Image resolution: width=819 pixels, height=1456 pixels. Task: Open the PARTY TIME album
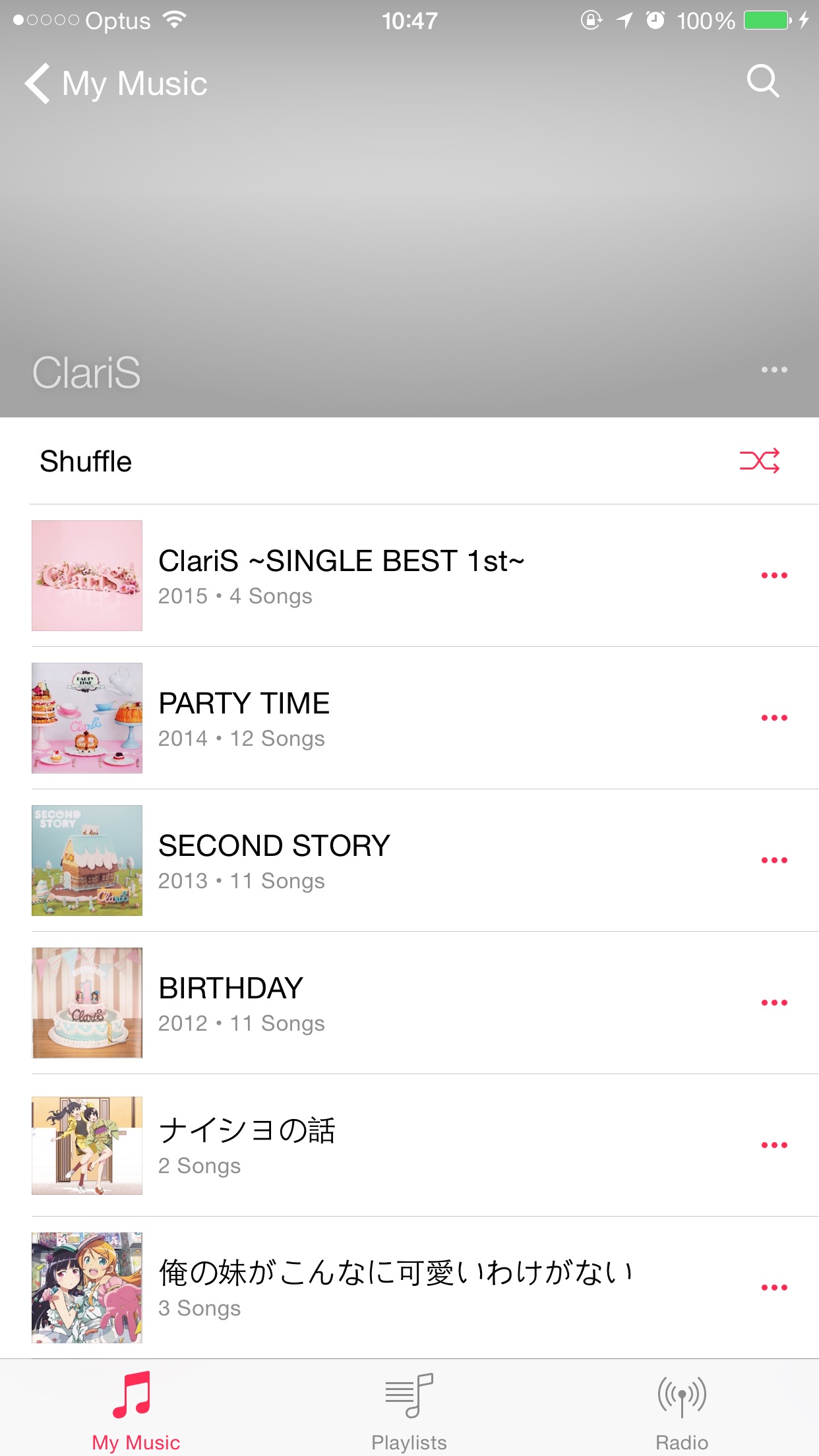(244, 718)
